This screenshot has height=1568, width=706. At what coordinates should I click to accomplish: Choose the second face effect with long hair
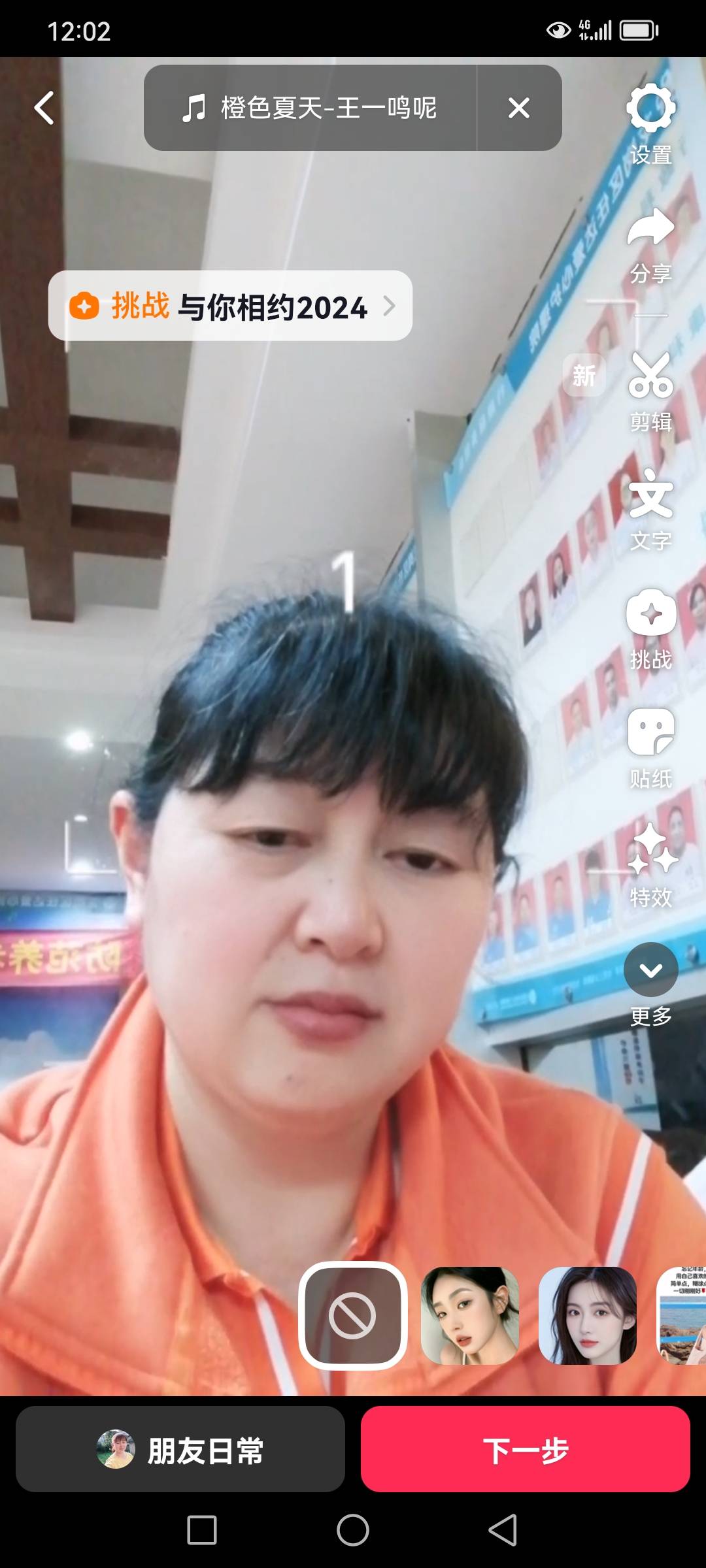pos(587,1315)
